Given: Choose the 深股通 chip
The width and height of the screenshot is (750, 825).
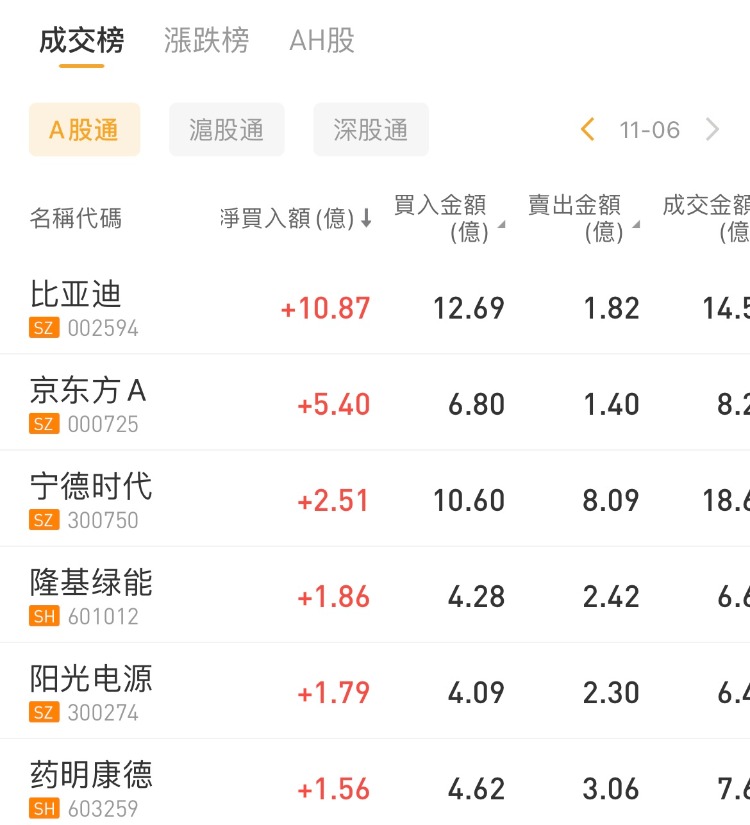Looking at the screenshot, I should point(371,130).
